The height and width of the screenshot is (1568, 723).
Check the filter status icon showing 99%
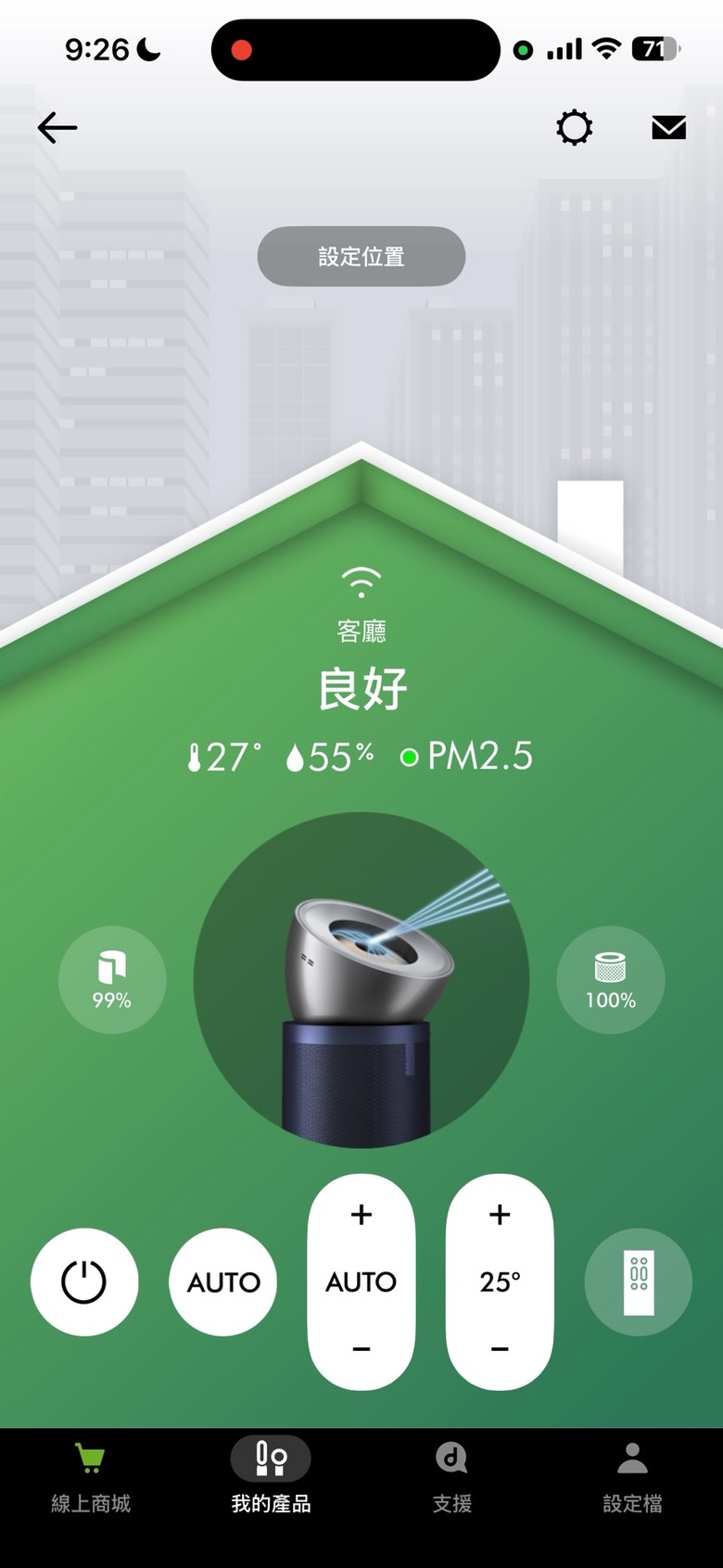[112, 979]
